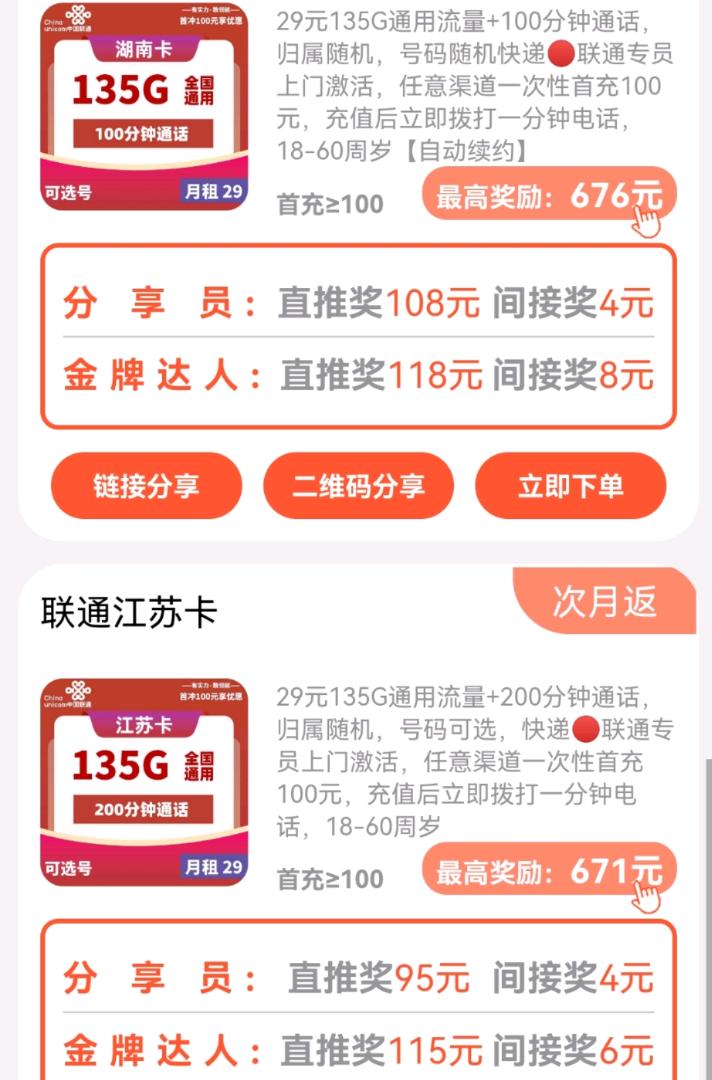Open the 671元 最高奖励 badge

click(x=549, y=872)
